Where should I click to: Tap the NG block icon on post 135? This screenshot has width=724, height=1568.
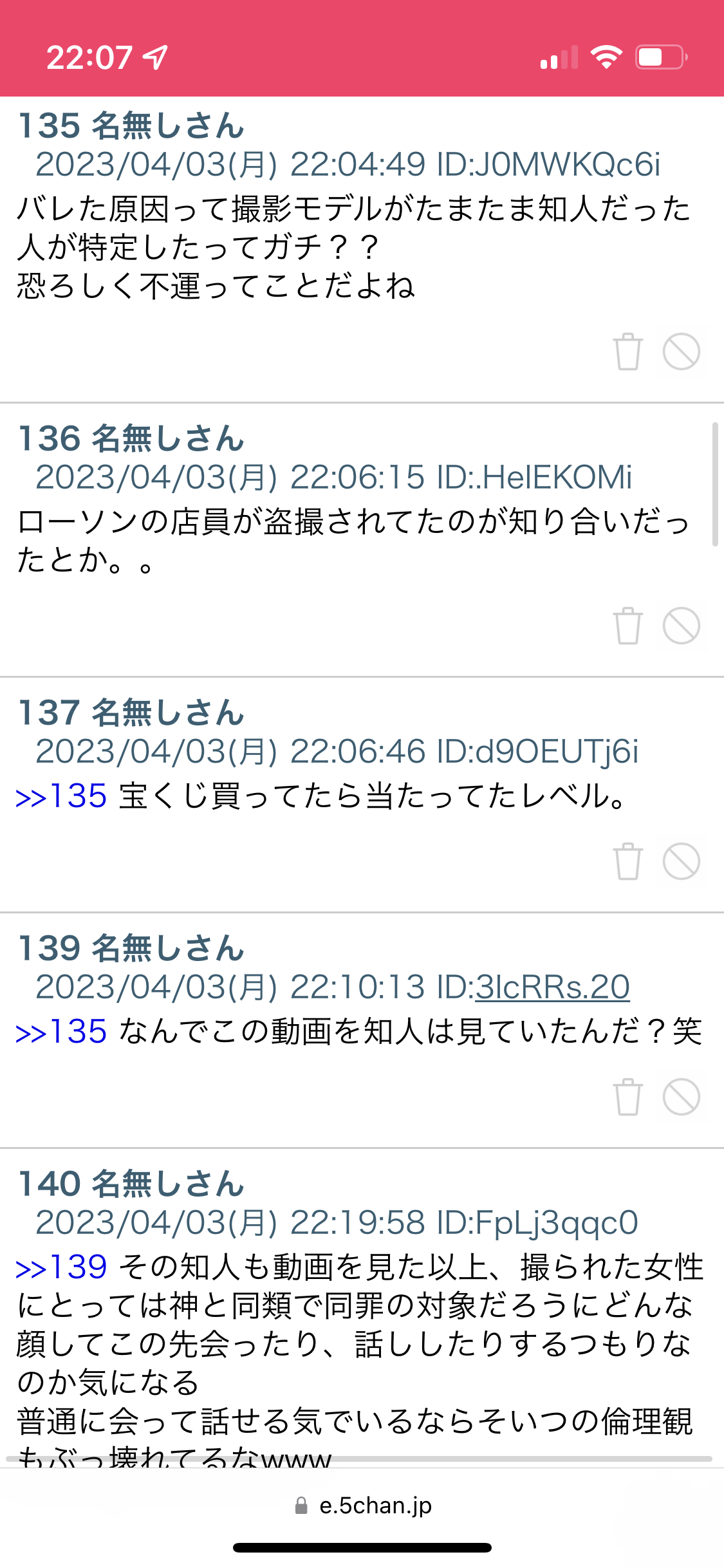(680, 351)
